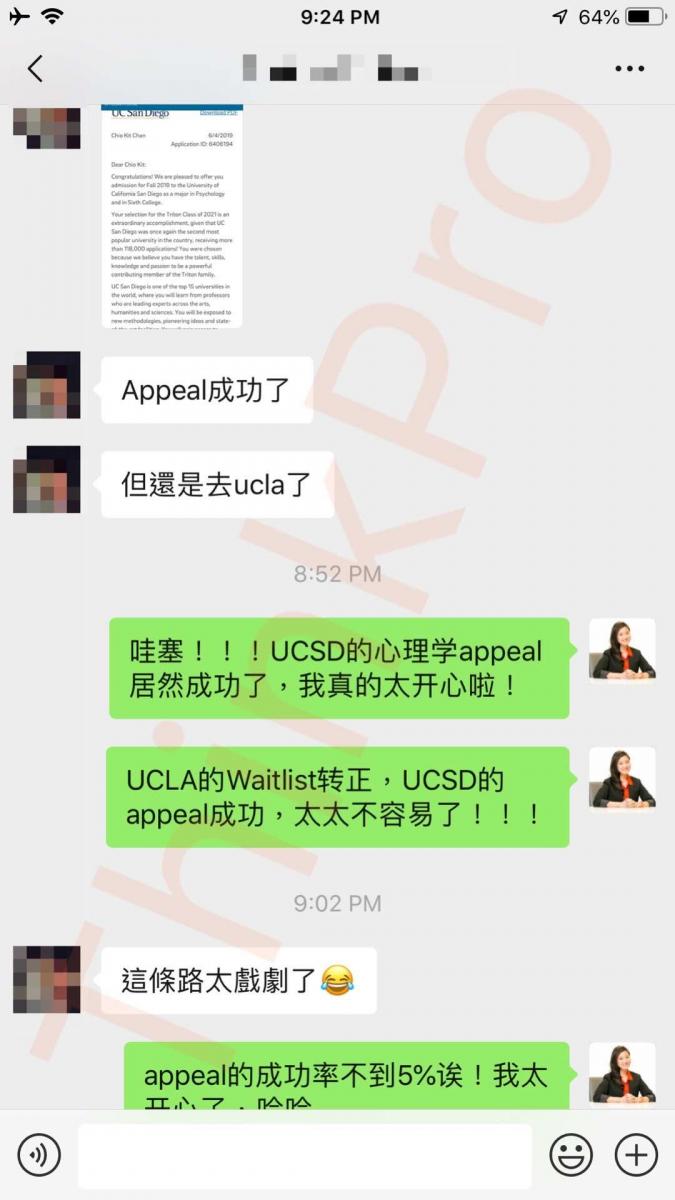Switch to voice message input
675x1200 pixels.
tap(39, 1155)
